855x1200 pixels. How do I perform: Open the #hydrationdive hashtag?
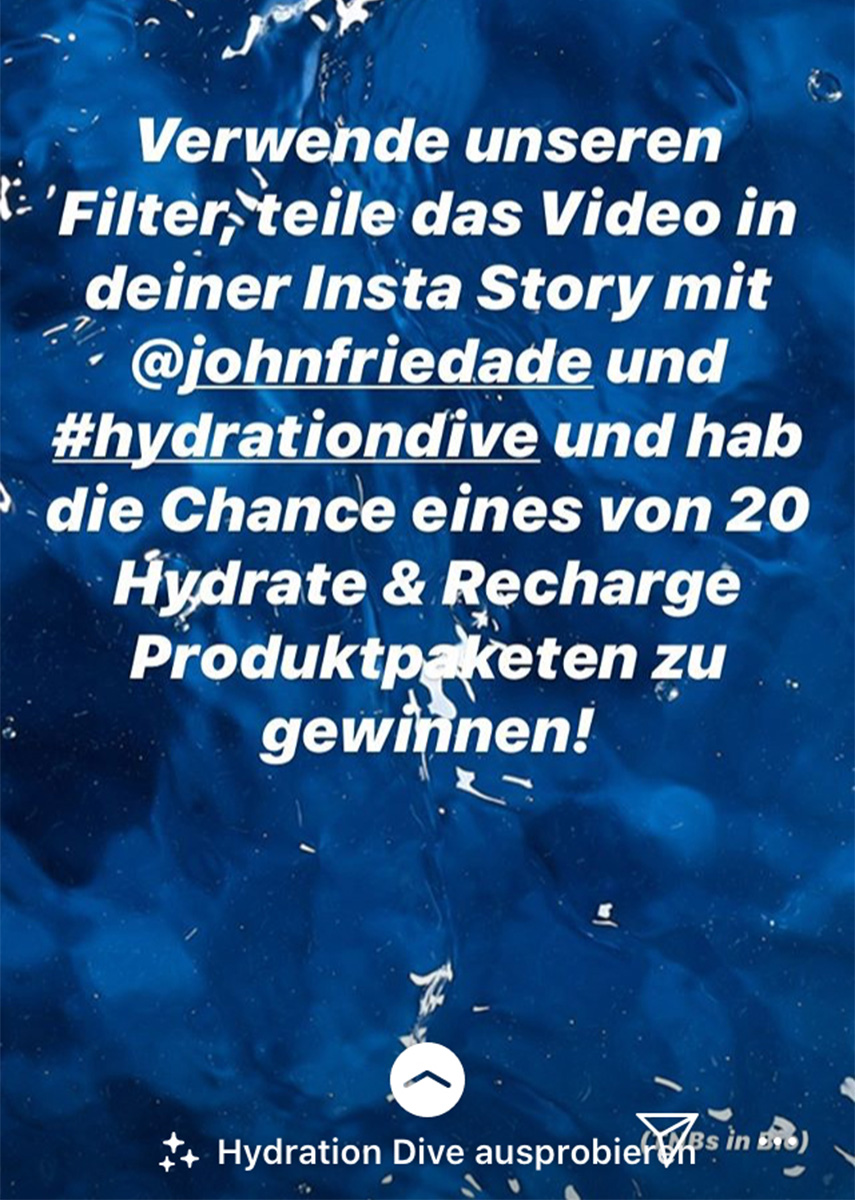[x=295, y=439]
